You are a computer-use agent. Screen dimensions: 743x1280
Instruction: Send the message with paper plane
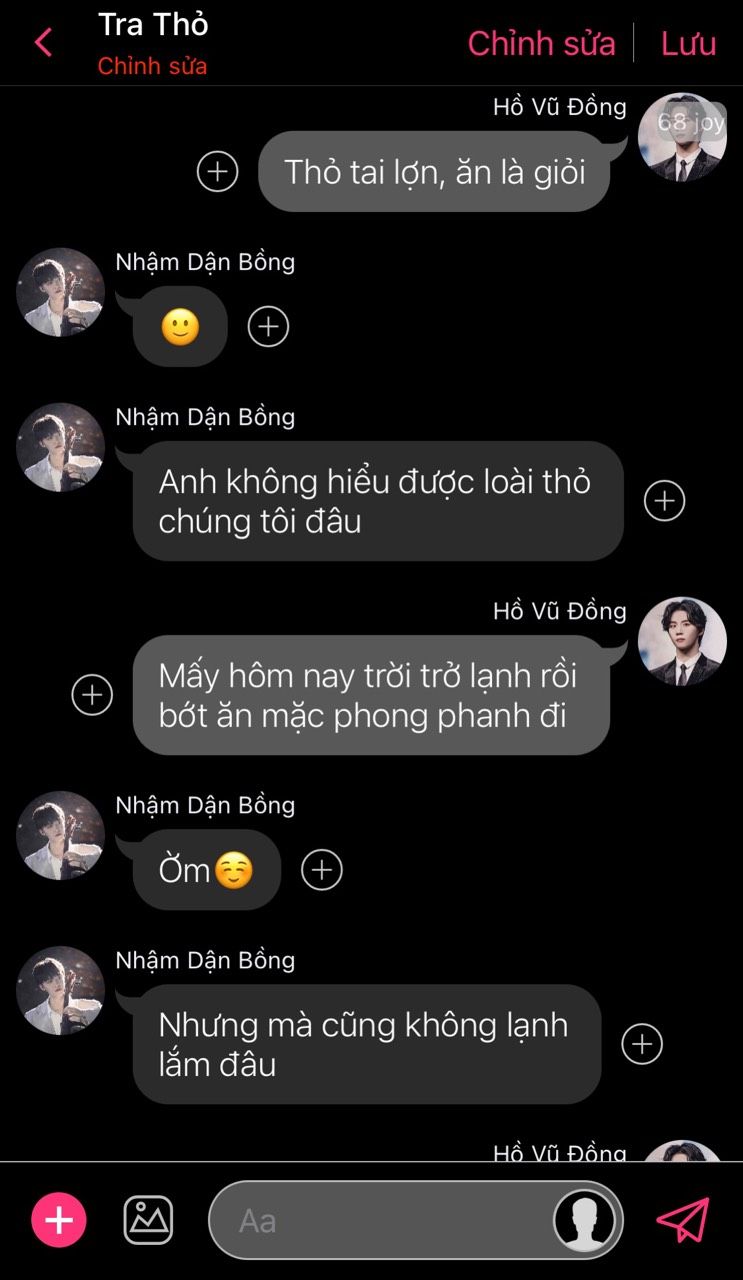click(x=683, y=1220)
